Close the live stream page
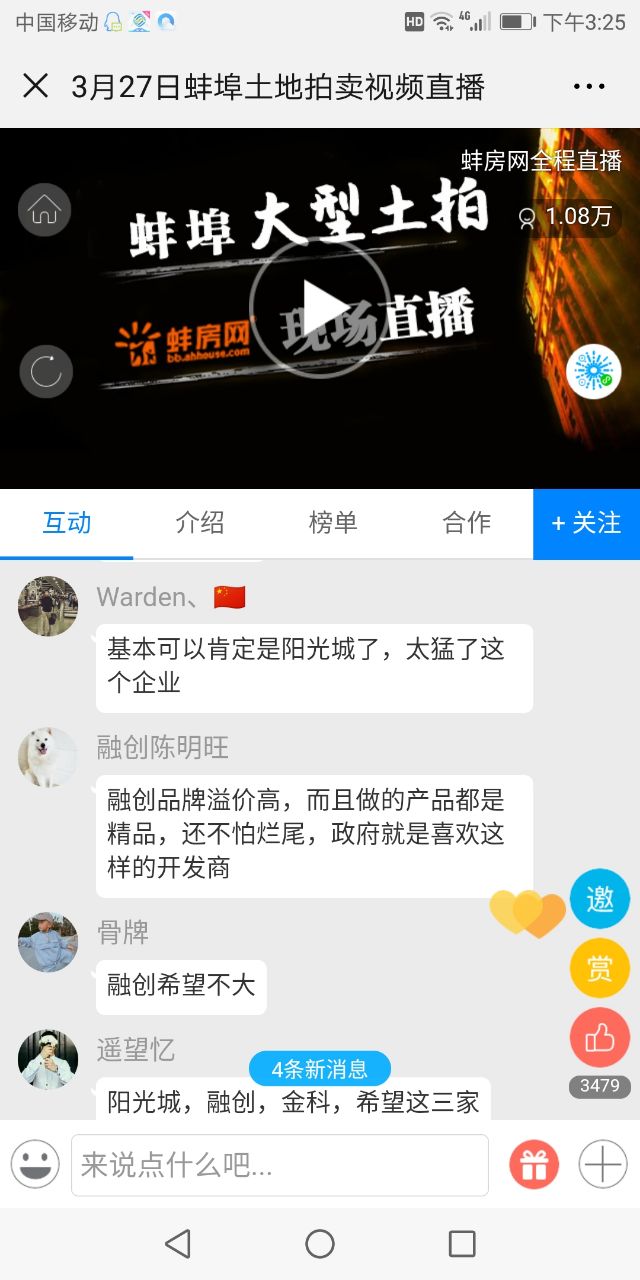This screenshot has width=640, height=1280. pos(35,86)
